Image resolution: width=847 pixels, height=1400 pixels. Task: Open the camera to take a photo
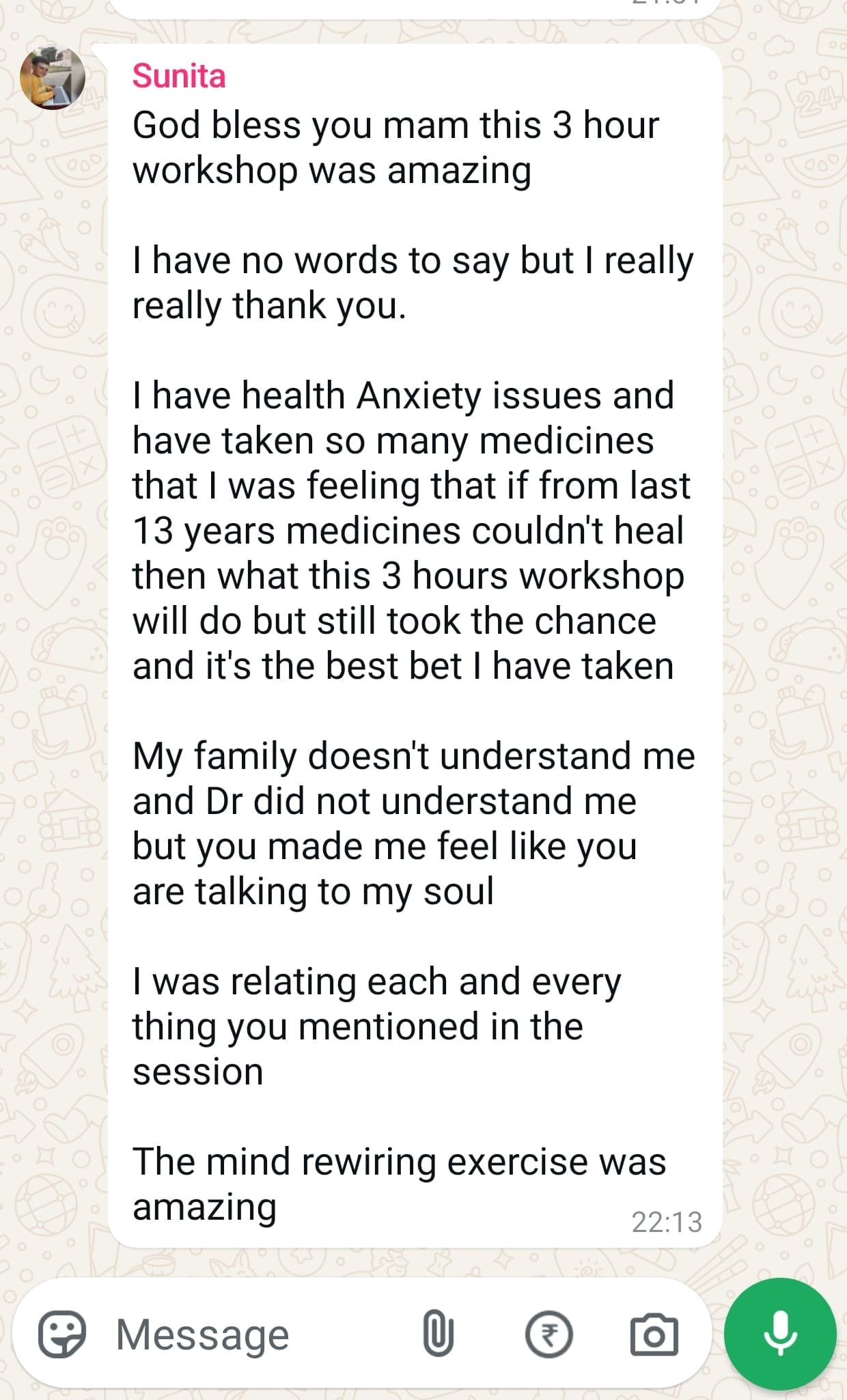[654, 1334]
